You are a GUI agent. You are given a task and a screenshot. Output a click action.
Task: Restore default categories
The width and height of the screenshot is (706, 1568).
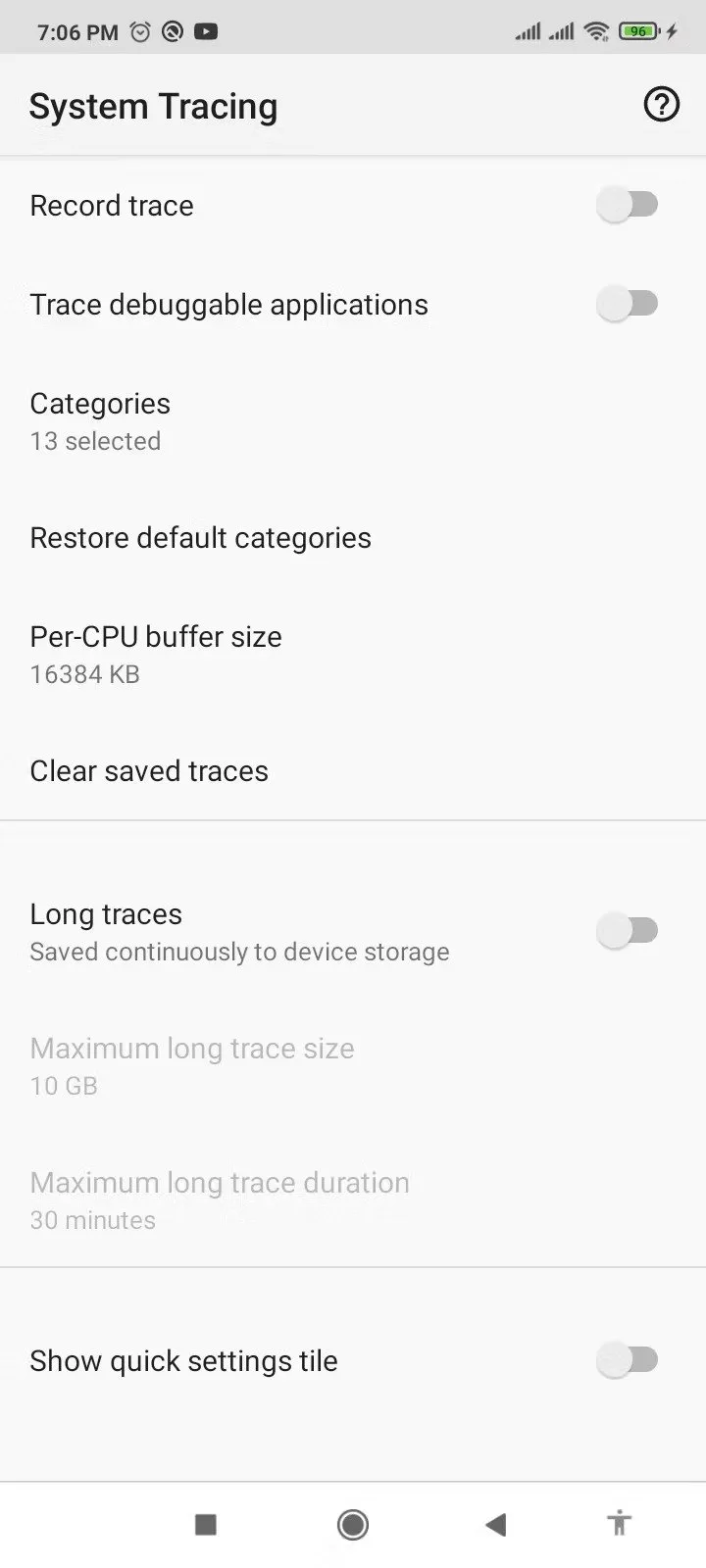pos(200,538)
